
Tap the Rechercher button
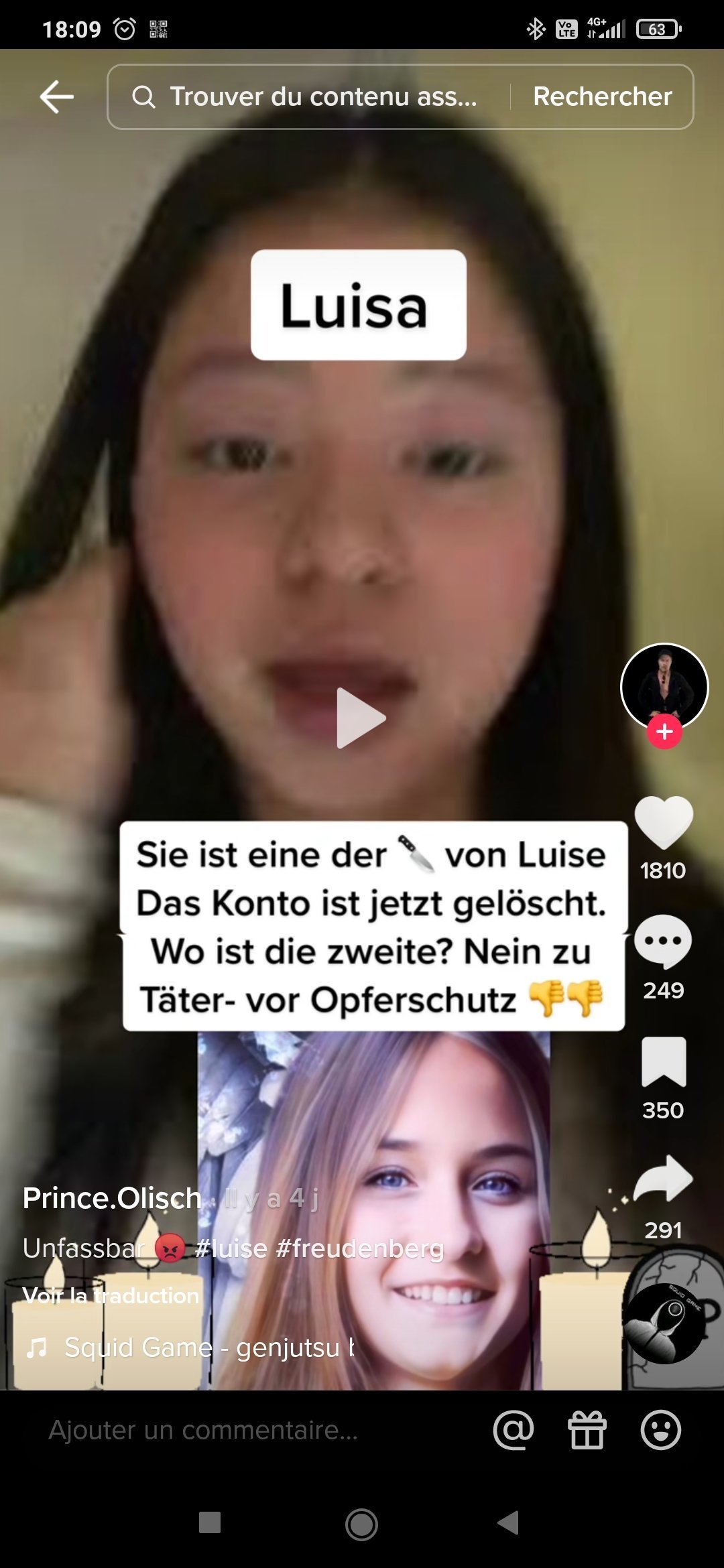pos(602,96)
